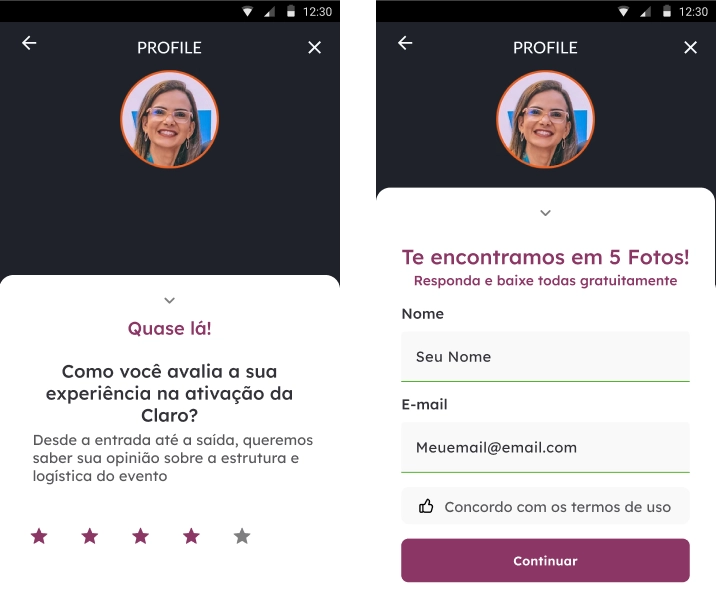Image resolution: width=716 pixels, height=605 pixels.
Task: Rate the experience five stars using the gray star
Action: pyautogui.click(x=242, y=537)
